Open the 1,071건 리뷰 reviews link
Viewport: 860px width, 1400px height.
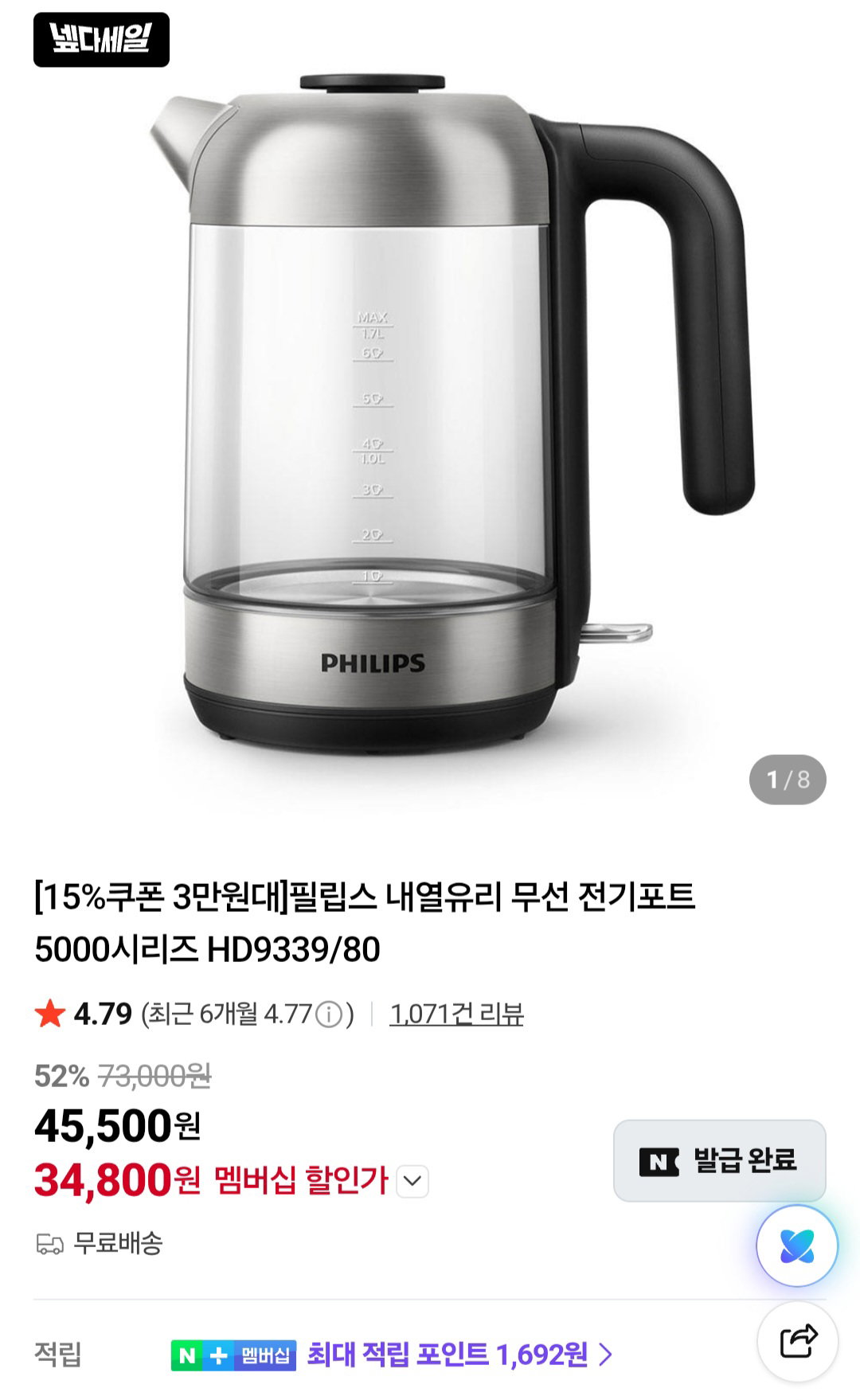456,1014
